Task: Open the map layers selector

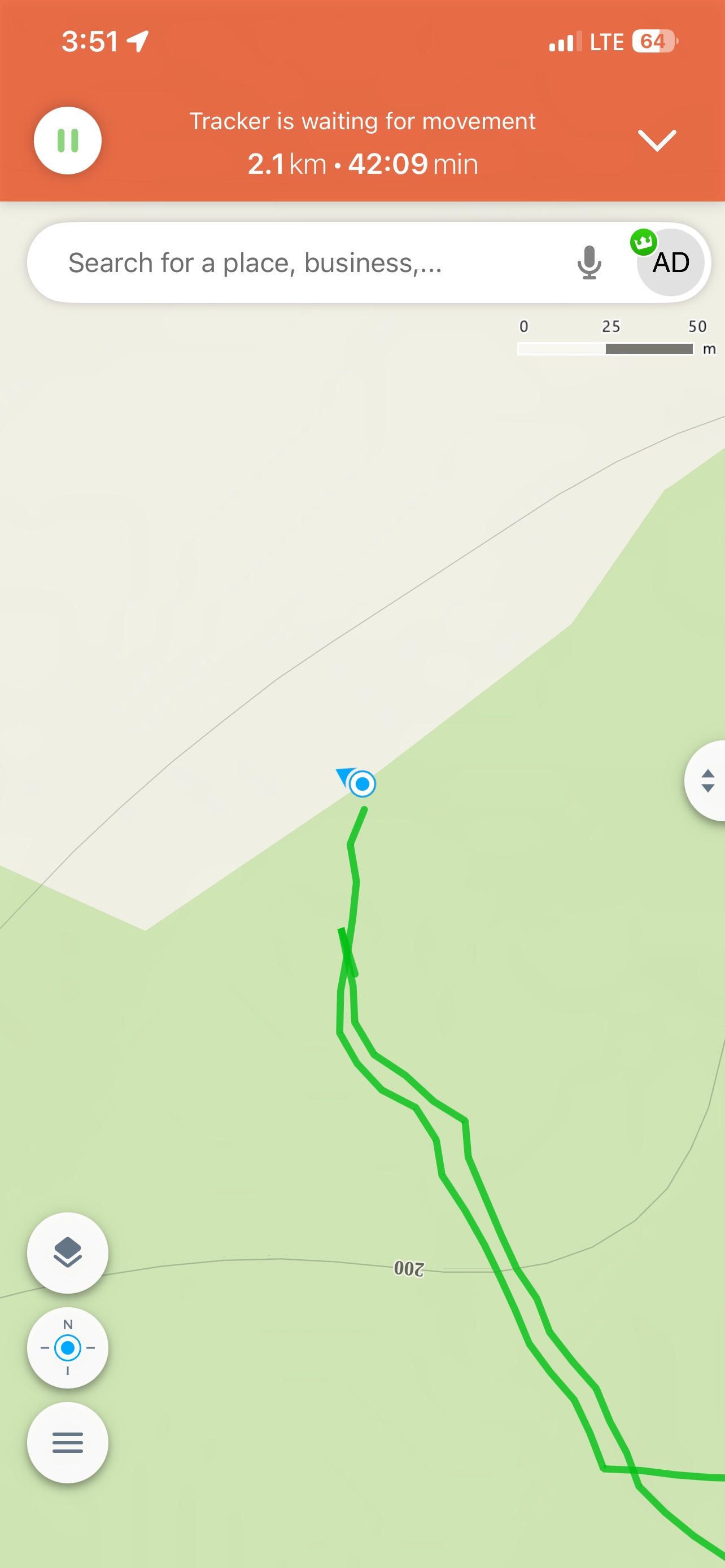Action: (x=68, y=1252)
